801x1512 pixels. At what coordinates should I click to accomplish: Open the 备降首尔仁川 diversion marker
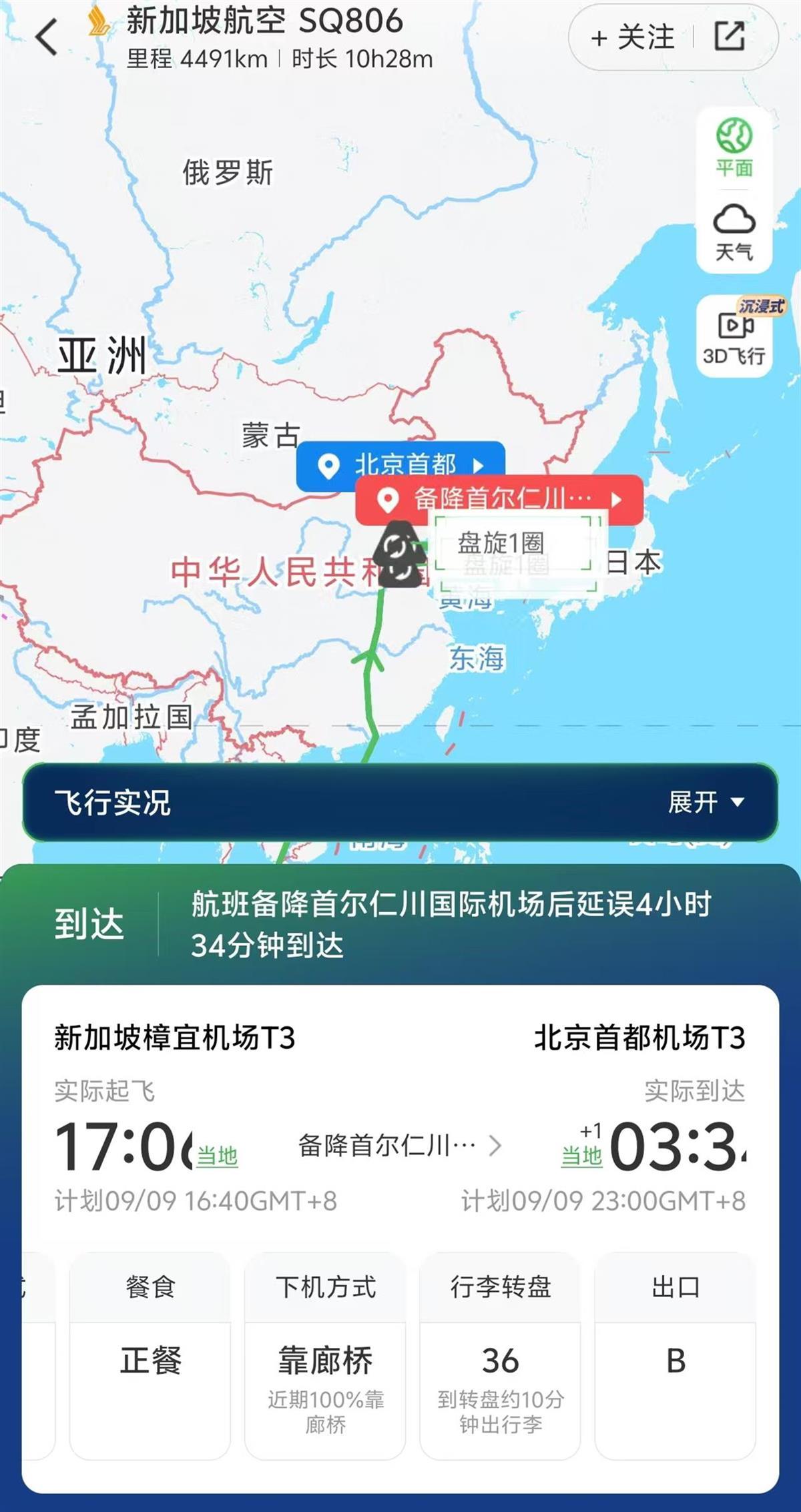pyautogui.click(x=499, y=499)
